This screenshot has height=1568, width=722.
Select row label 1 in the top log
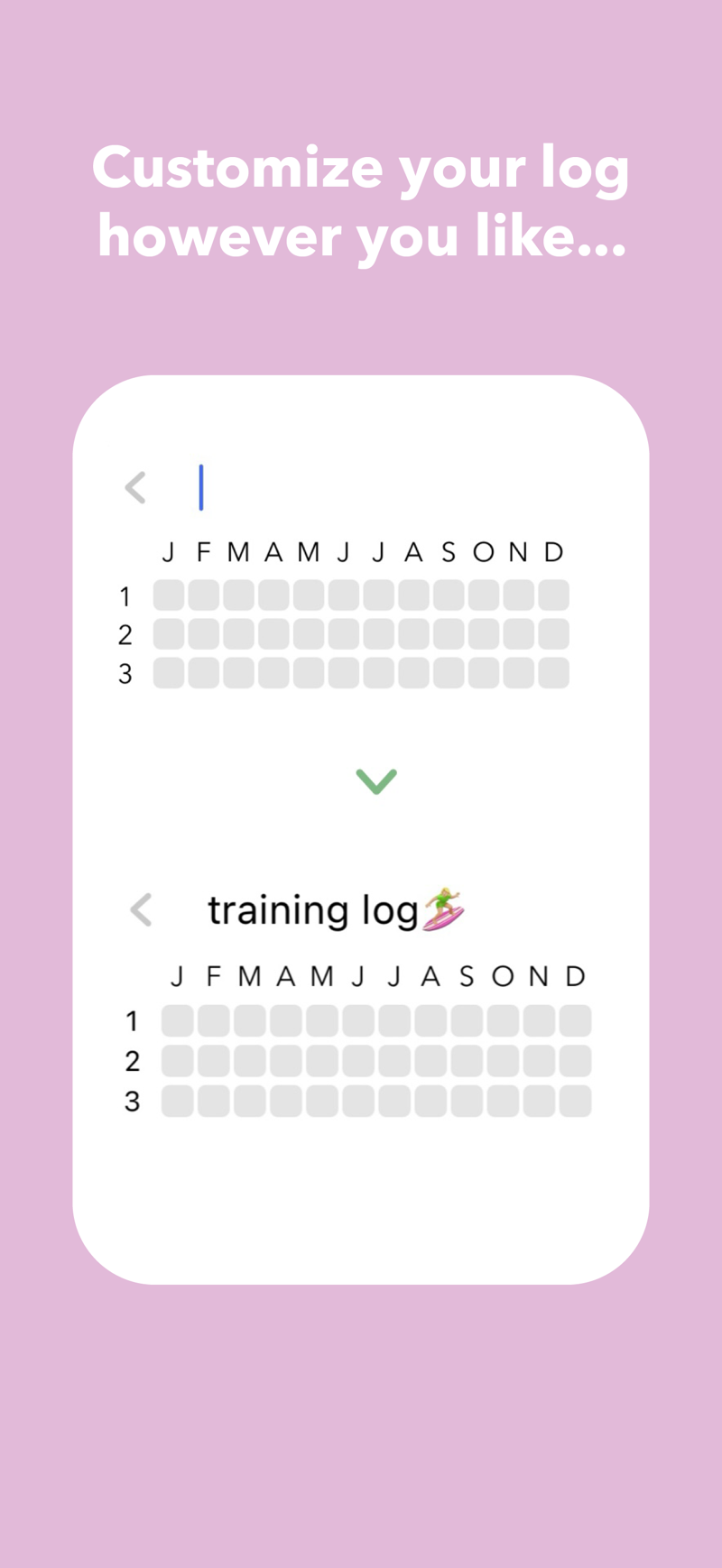125,595
